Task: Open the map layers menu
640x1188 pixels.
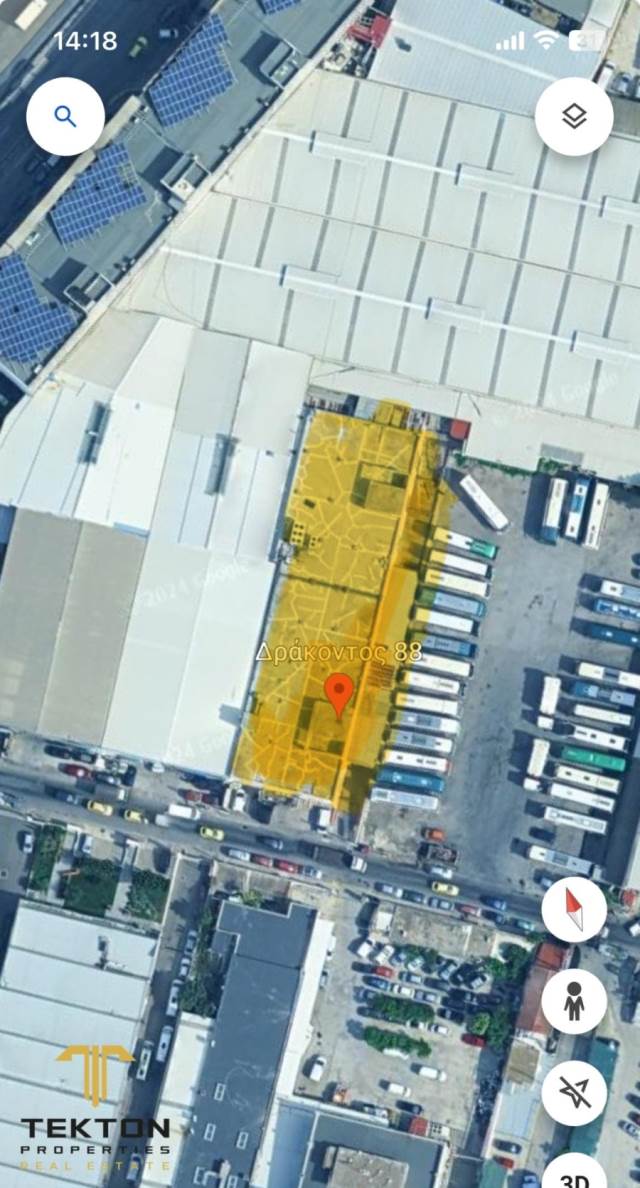Action: [x=573, y=116]
